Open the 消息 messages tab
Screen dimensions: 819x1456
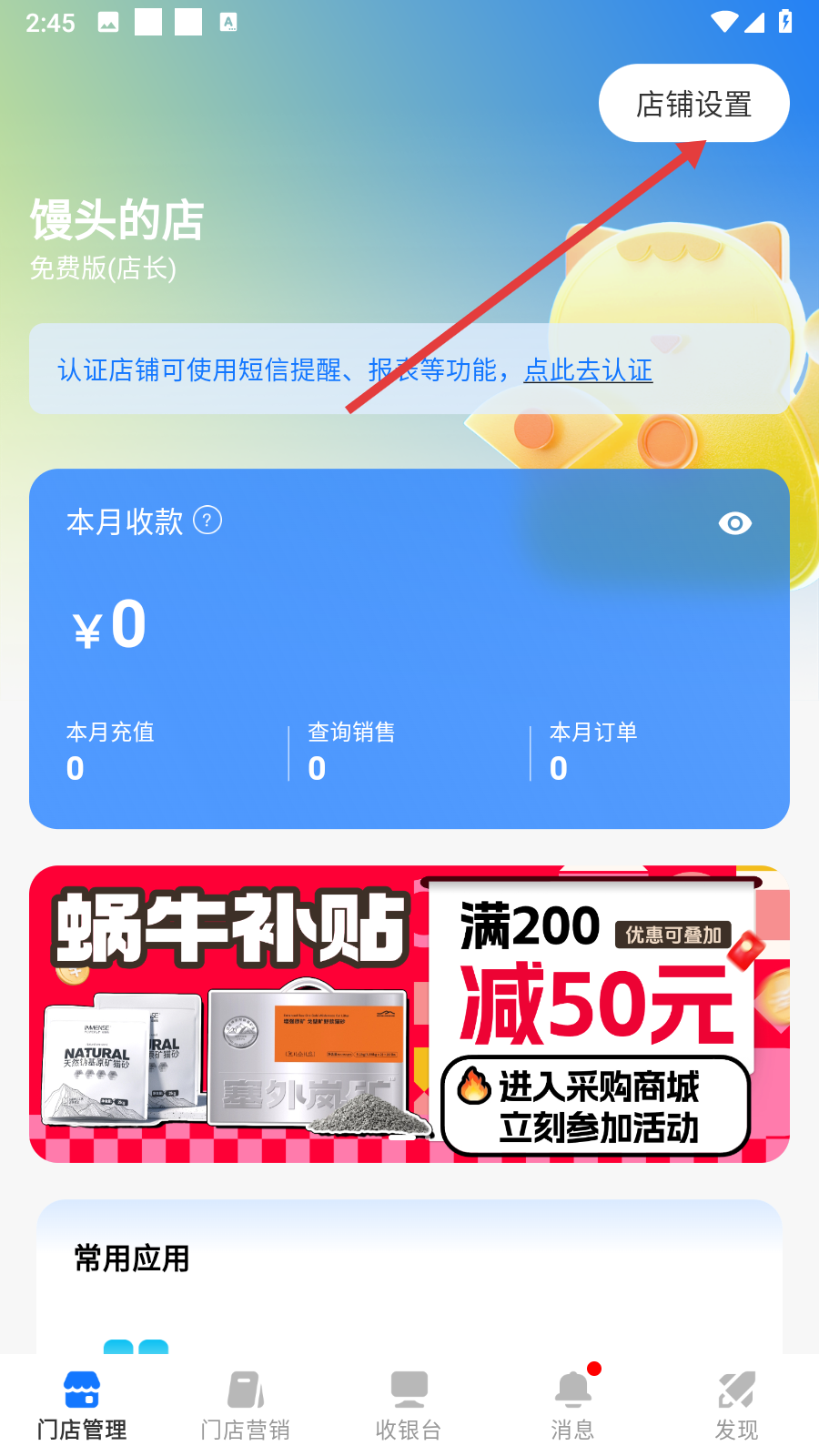point(573,1405)
